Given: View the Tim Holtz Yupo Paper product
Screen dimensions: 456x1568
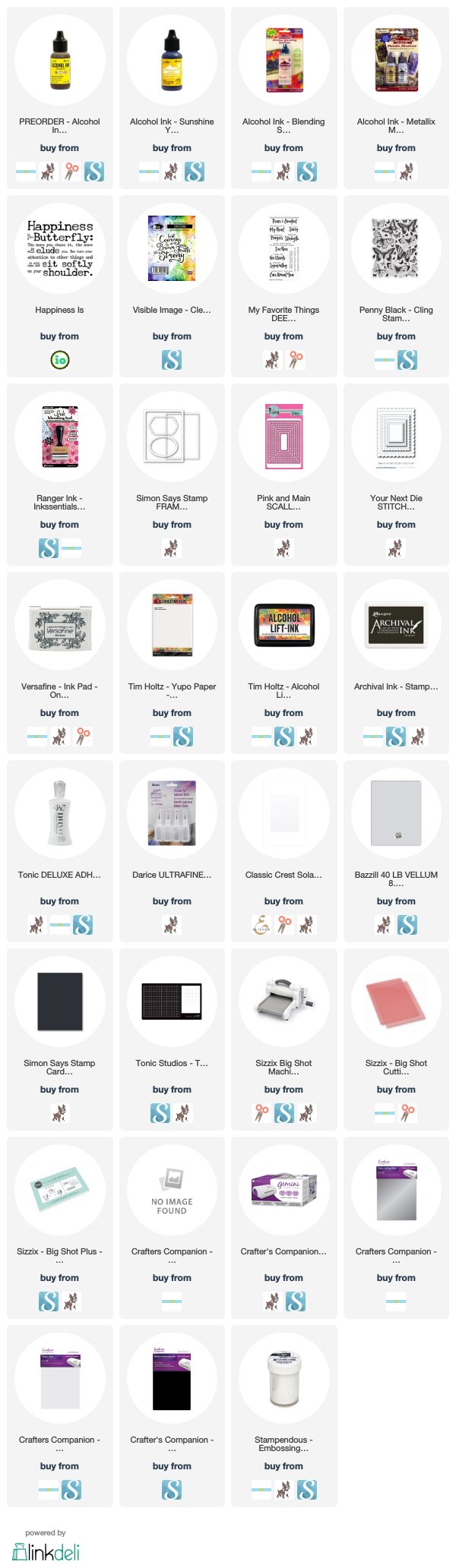Looking at the screenshot, I should [172, 626].
